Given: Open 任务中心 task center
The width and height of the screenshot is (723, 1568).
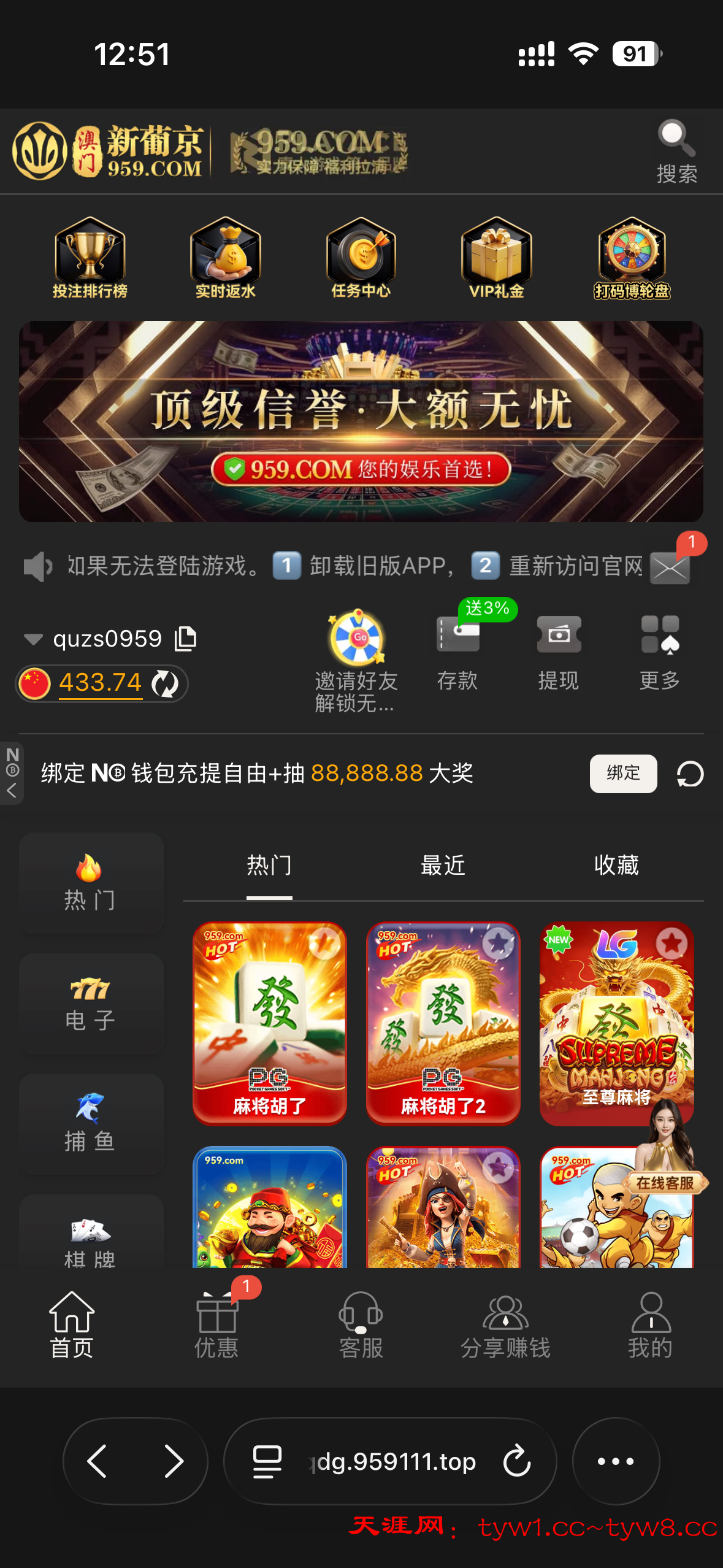Looking at the screenshot, I should coord(361,258).
